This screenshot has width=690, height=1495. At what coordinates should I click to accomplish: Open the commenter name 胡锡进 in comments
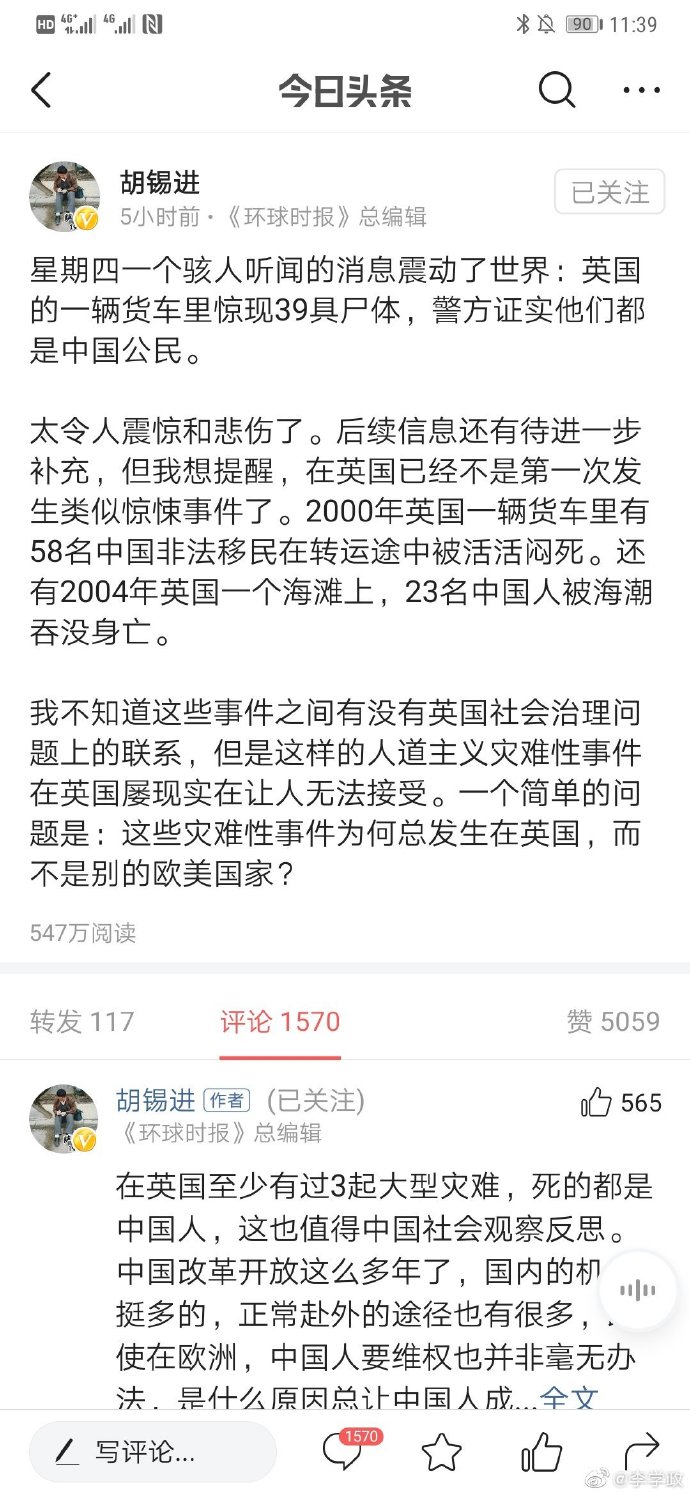tap(156, 1101)
